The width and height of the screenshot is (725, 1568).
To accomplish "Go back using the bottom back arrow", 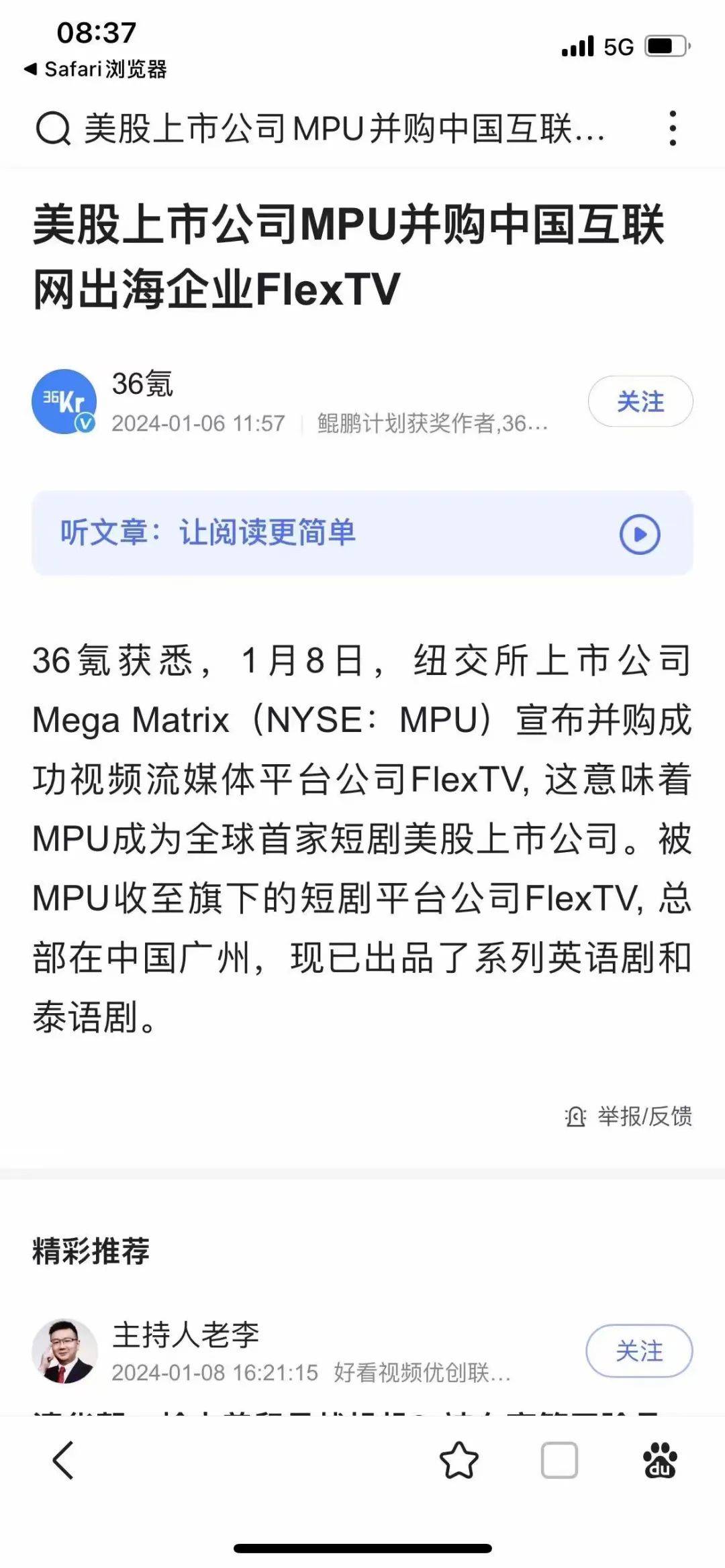I will point(63,1461).
